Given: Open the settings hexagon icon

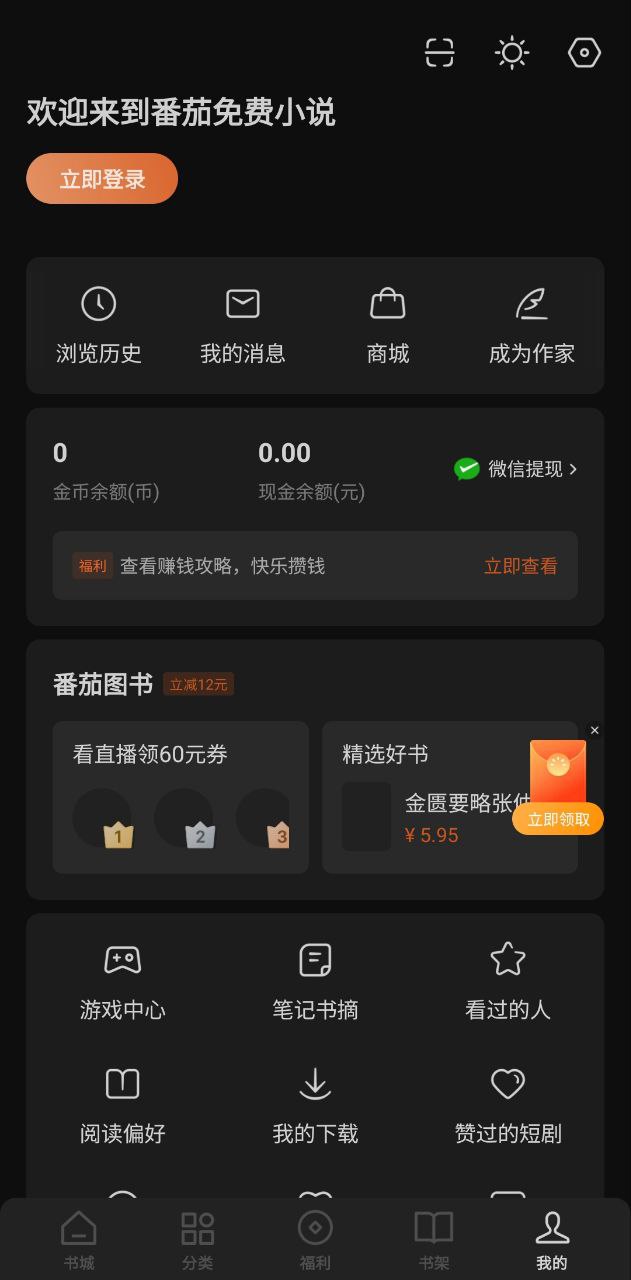Looking at the screenshot, I should point(584,53).
